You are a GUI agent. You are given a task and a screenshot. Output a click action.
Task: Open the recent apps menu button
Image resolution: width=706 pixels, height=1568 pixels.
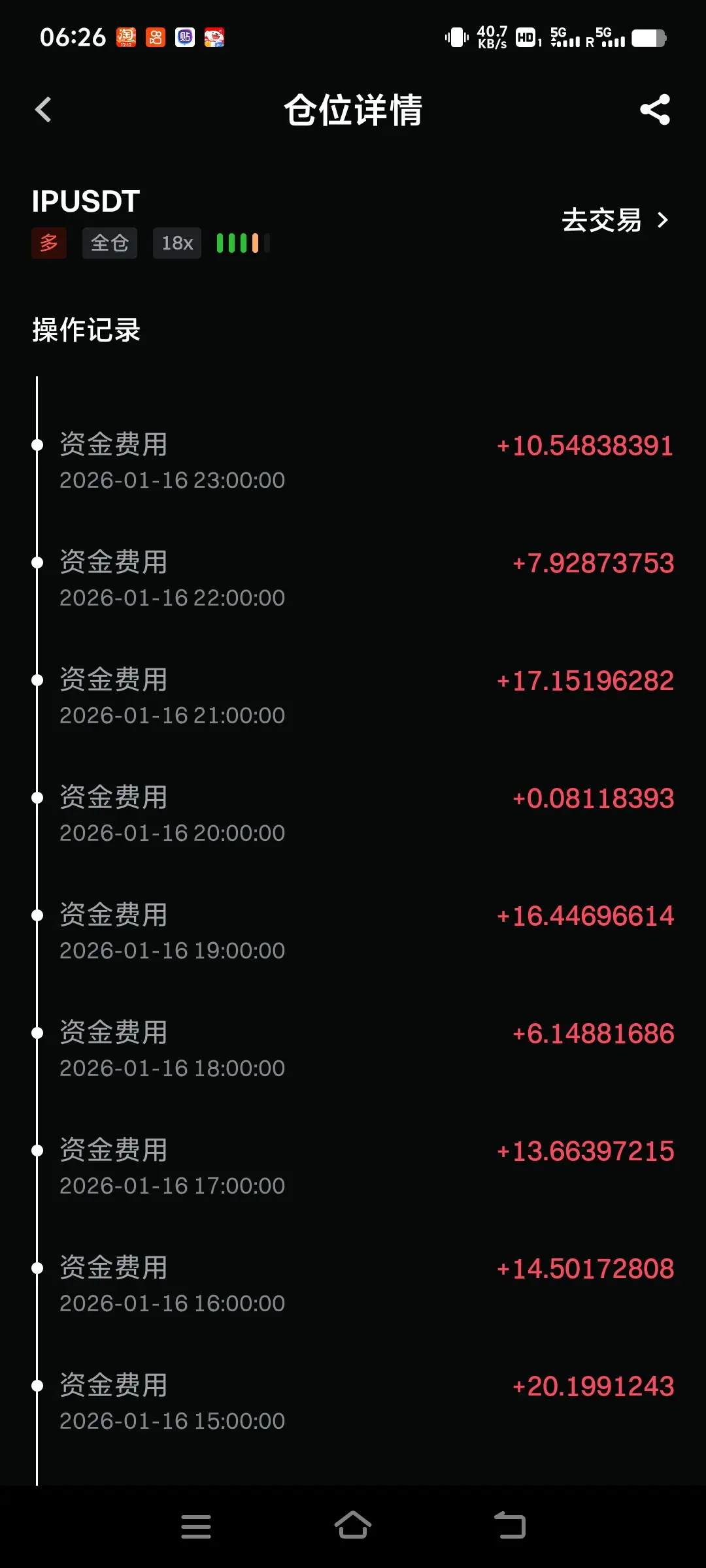196,1527
